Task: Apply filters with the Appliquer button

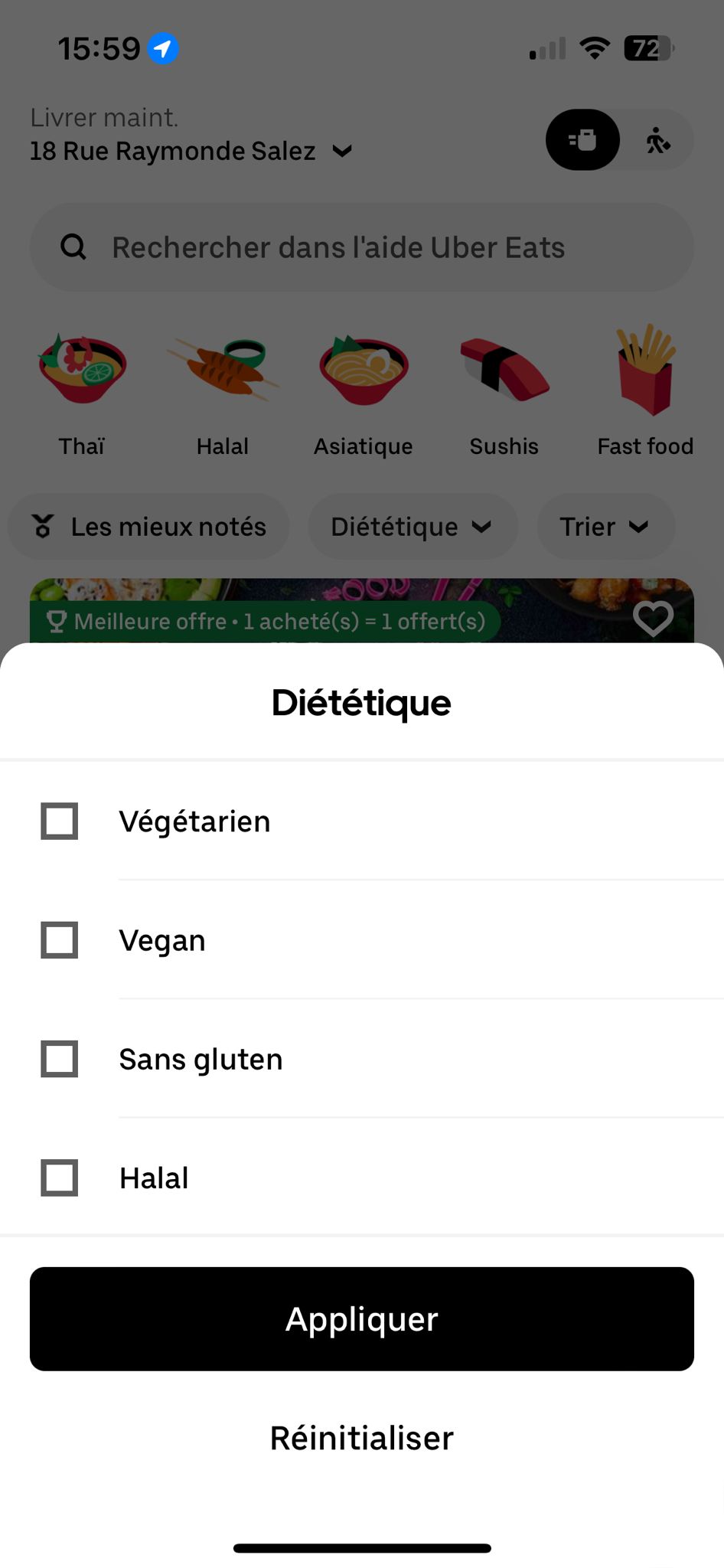Action: click(x=362, y=1319)
